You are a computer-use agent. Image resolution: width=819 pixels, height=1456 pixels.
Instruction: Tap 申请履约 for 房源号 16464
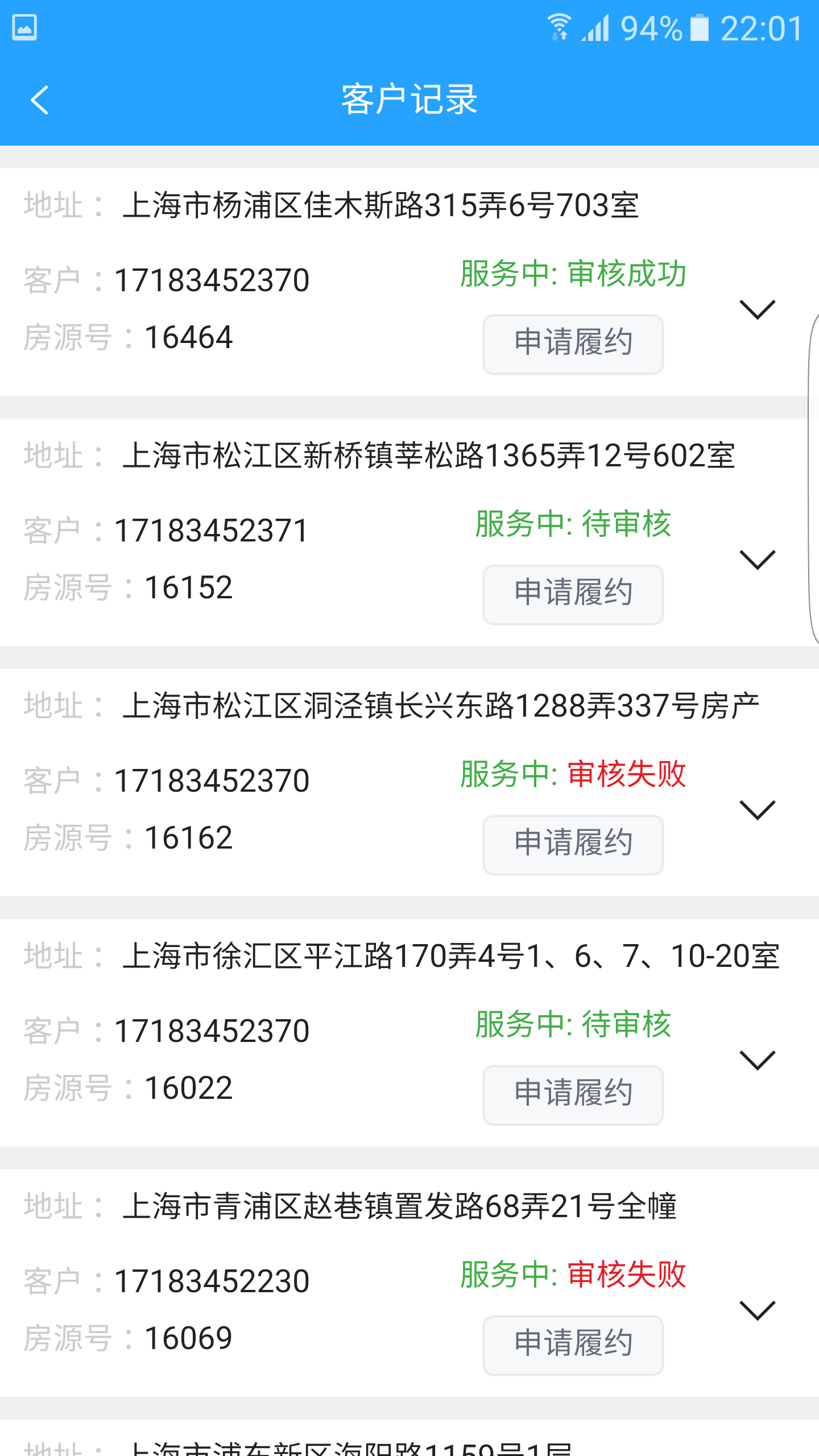(x=573, y=342)
